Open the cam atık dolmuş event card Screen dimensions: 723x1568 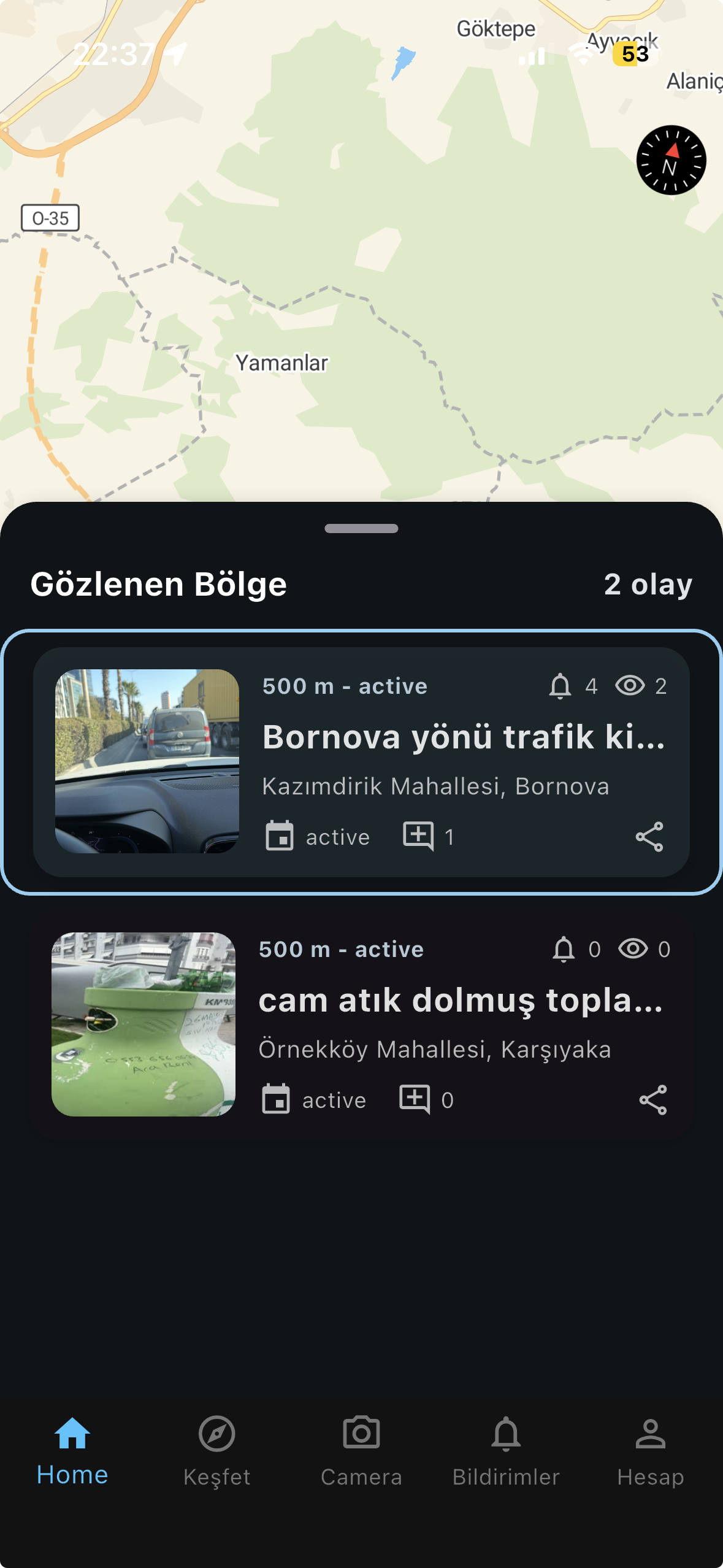[x=460, y=1001]
